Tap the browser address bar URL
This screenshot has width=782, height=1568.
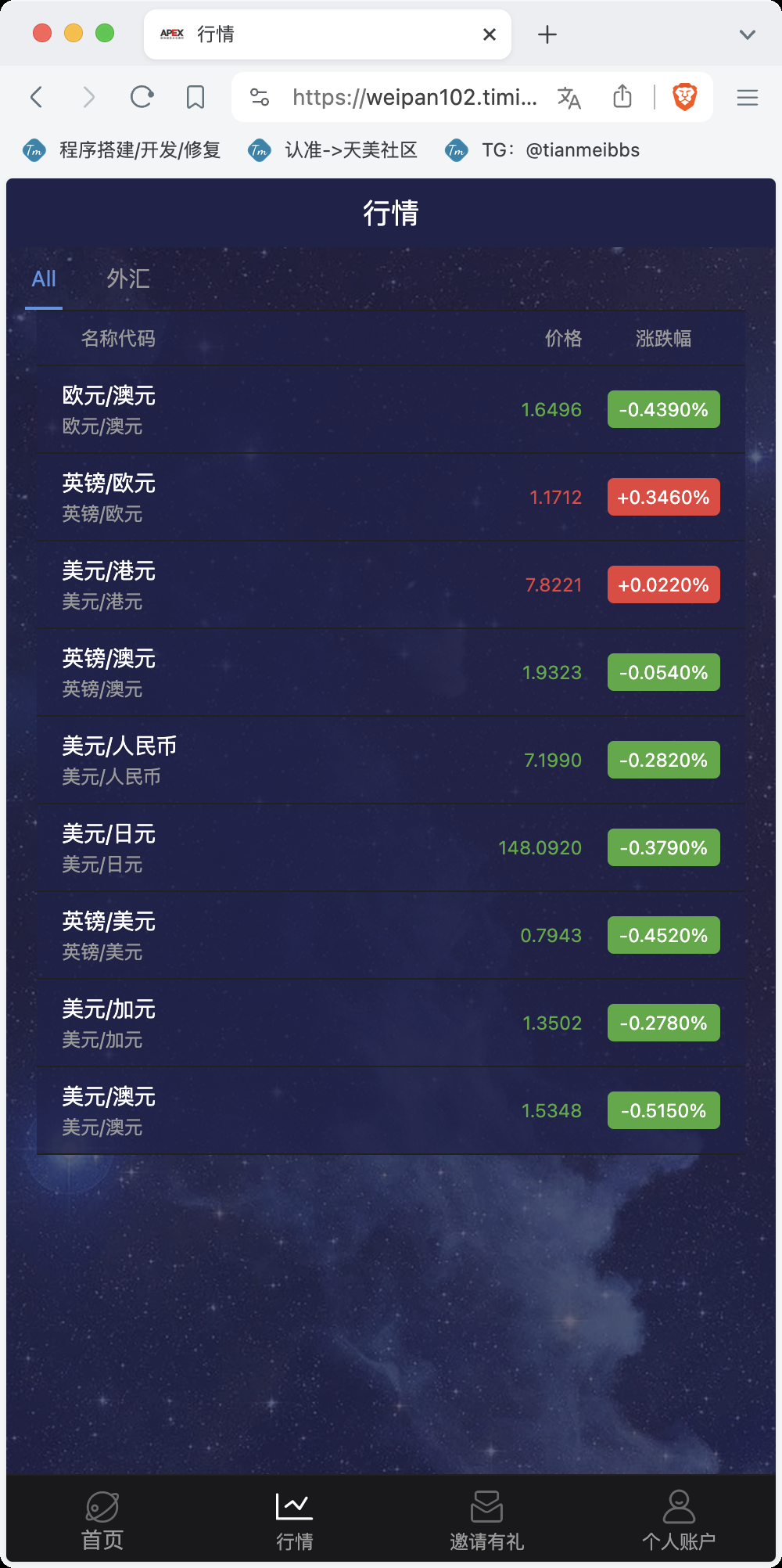414,97
